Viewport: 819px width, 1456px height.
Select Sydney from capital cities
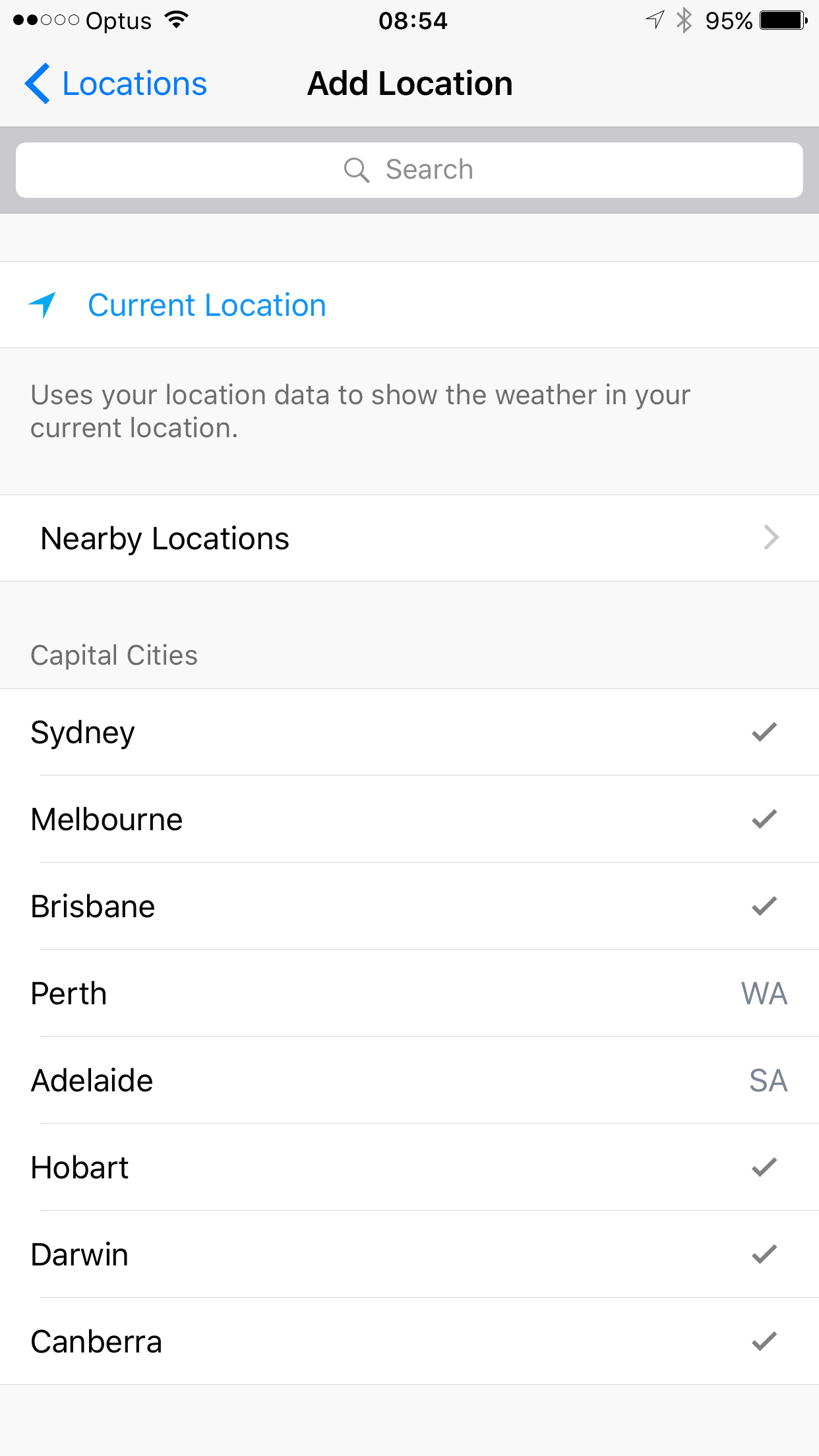pyautogui.click(x=409, y=733)
